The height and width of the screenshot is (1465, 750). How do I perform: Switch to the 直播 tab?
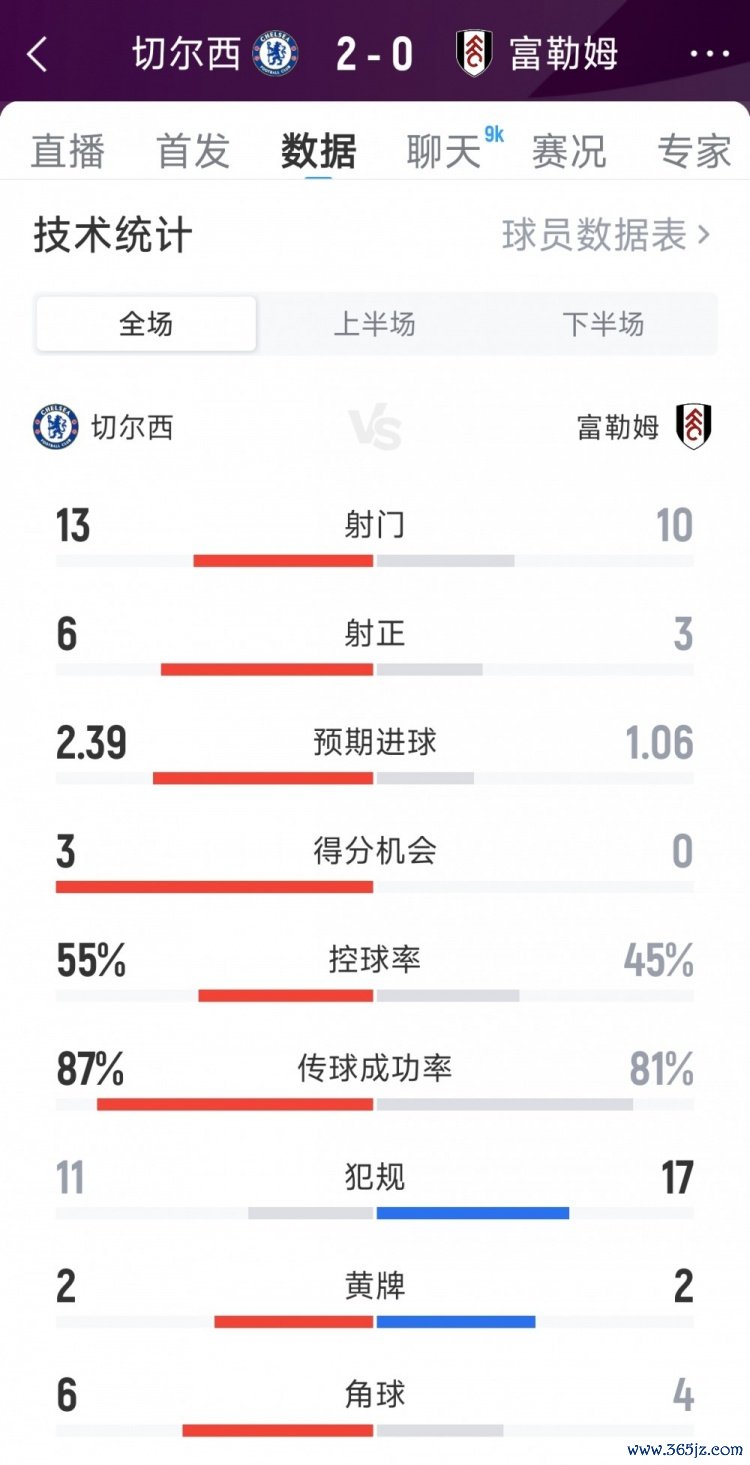click(x=68, y=151)
